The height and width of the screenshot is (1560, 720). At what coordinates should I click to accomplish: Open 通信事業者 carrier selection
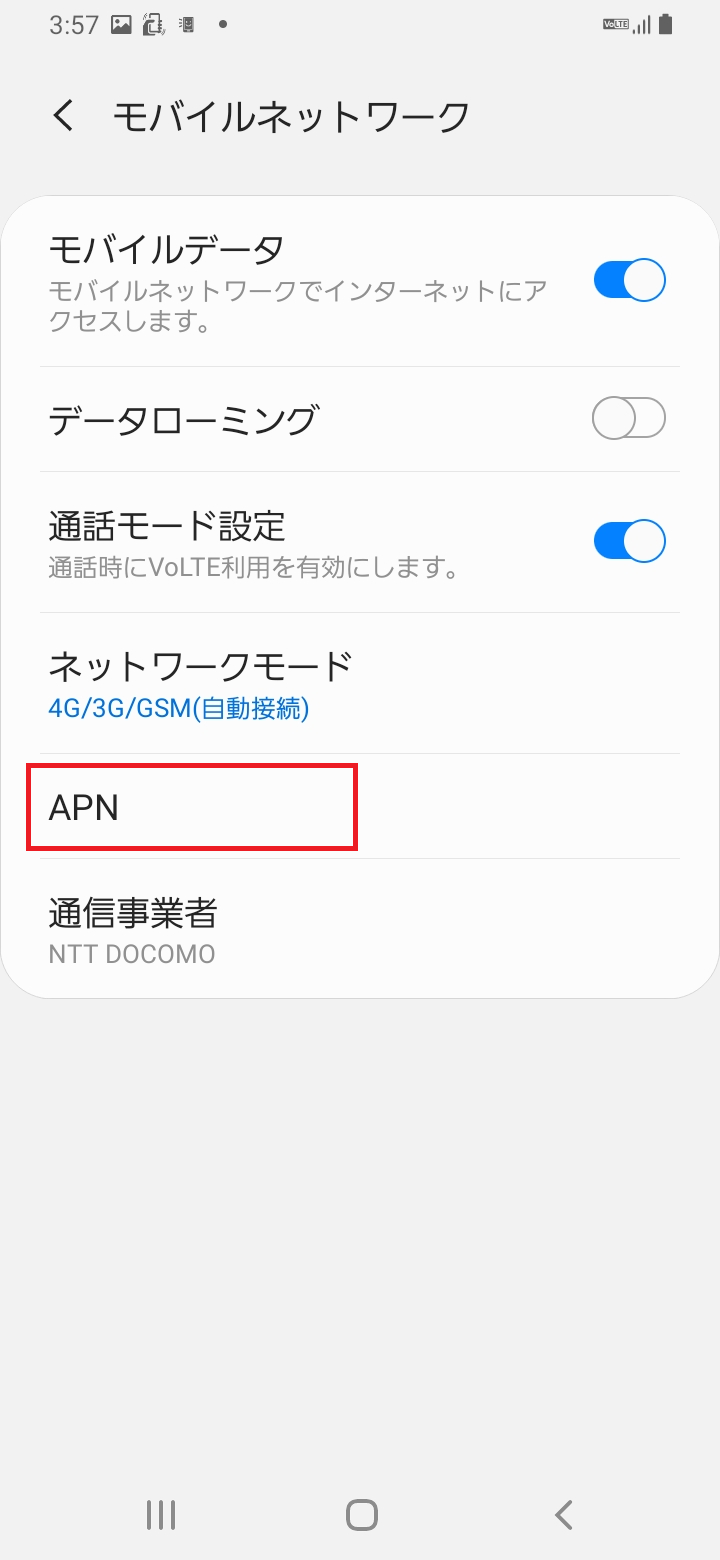[x=135, y=912]
